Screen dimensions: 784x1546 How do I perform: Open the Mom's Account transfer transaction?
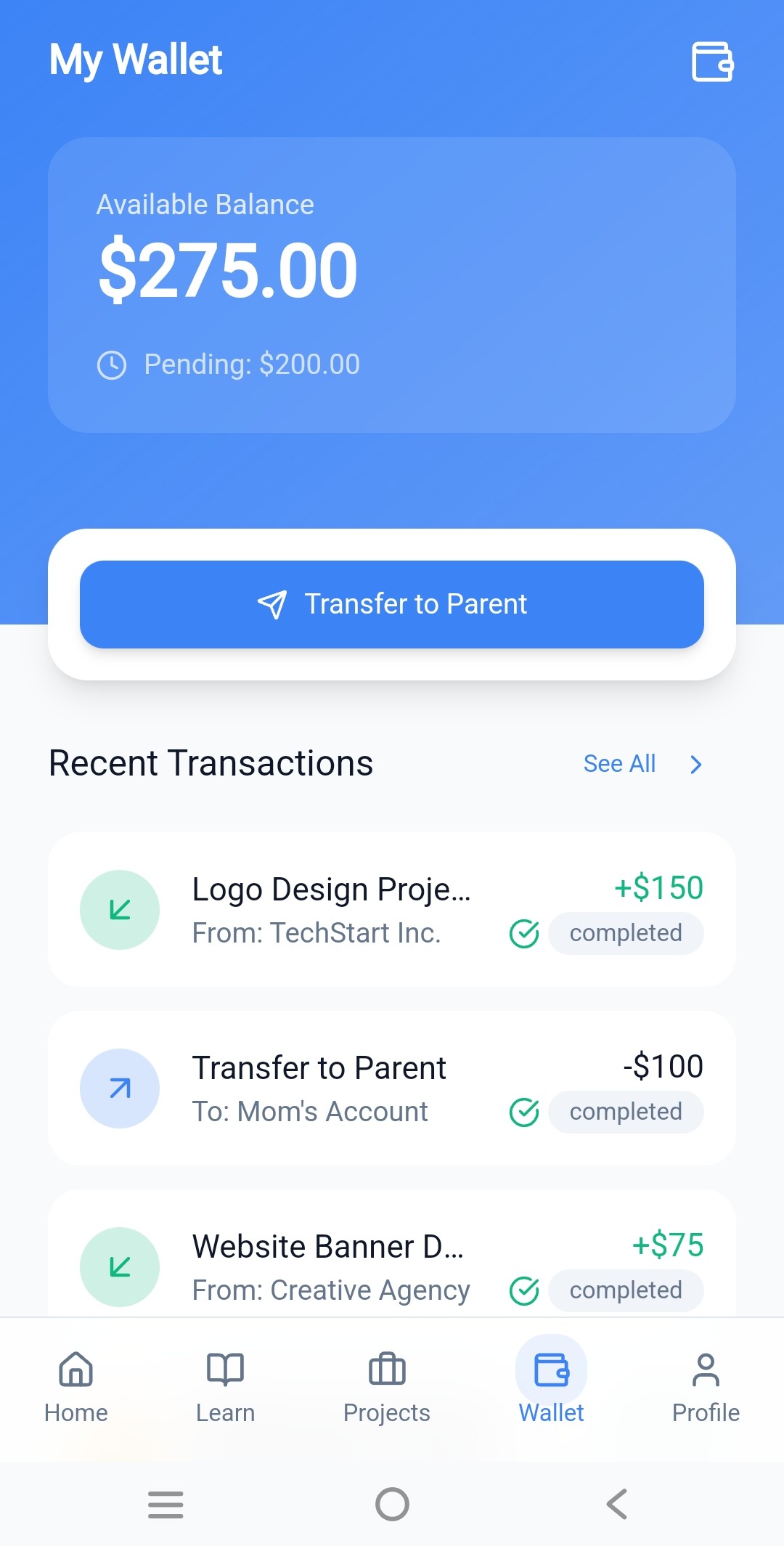point(392,1089)
